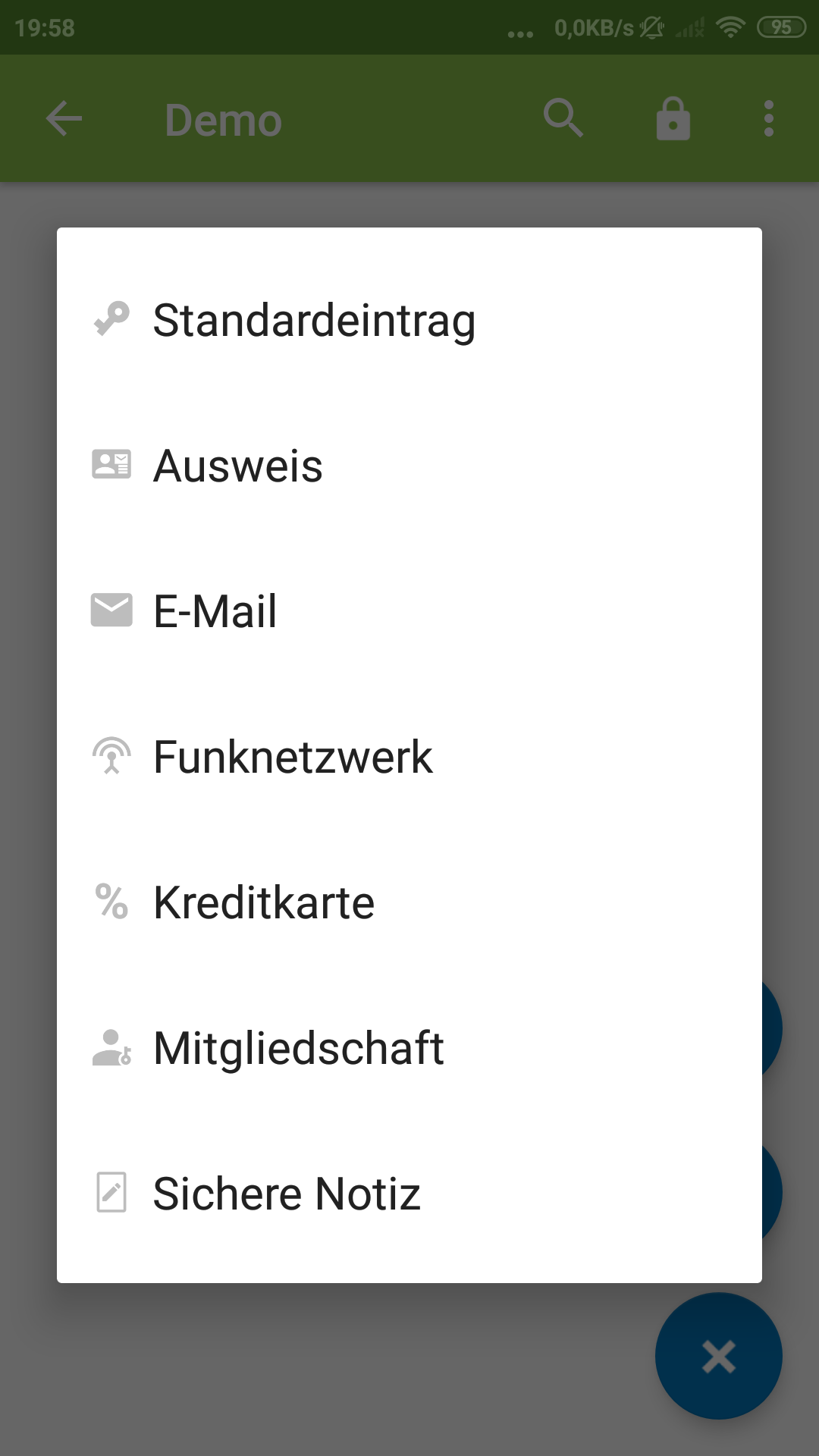The height and width of the screenshot is (1456, 819).
Task: Select the Standardeintrag key icon
Action: [112, 318]
